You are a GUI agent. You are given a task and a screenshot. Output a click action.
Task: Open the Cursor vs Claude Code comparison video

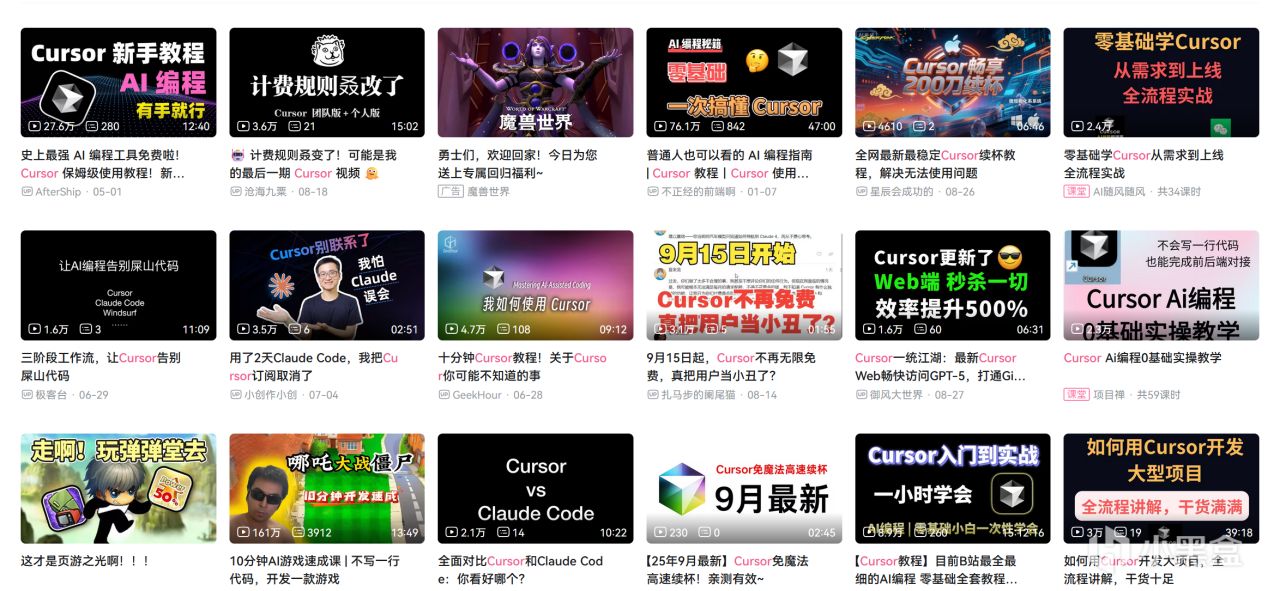pos(535,488)
